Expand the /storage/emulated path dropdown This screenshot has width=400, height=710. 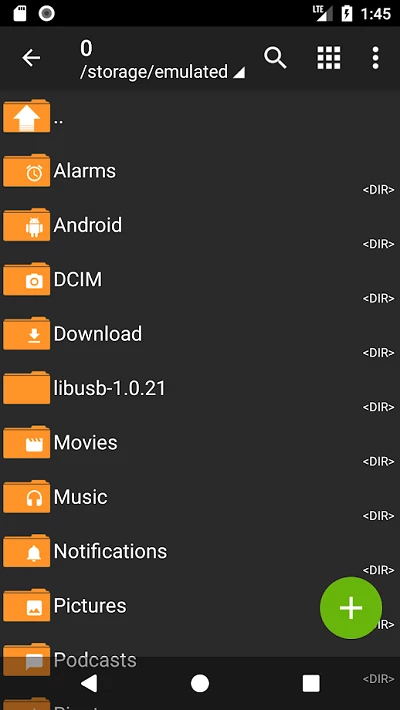pyautogui.click(x=163, y=72)
